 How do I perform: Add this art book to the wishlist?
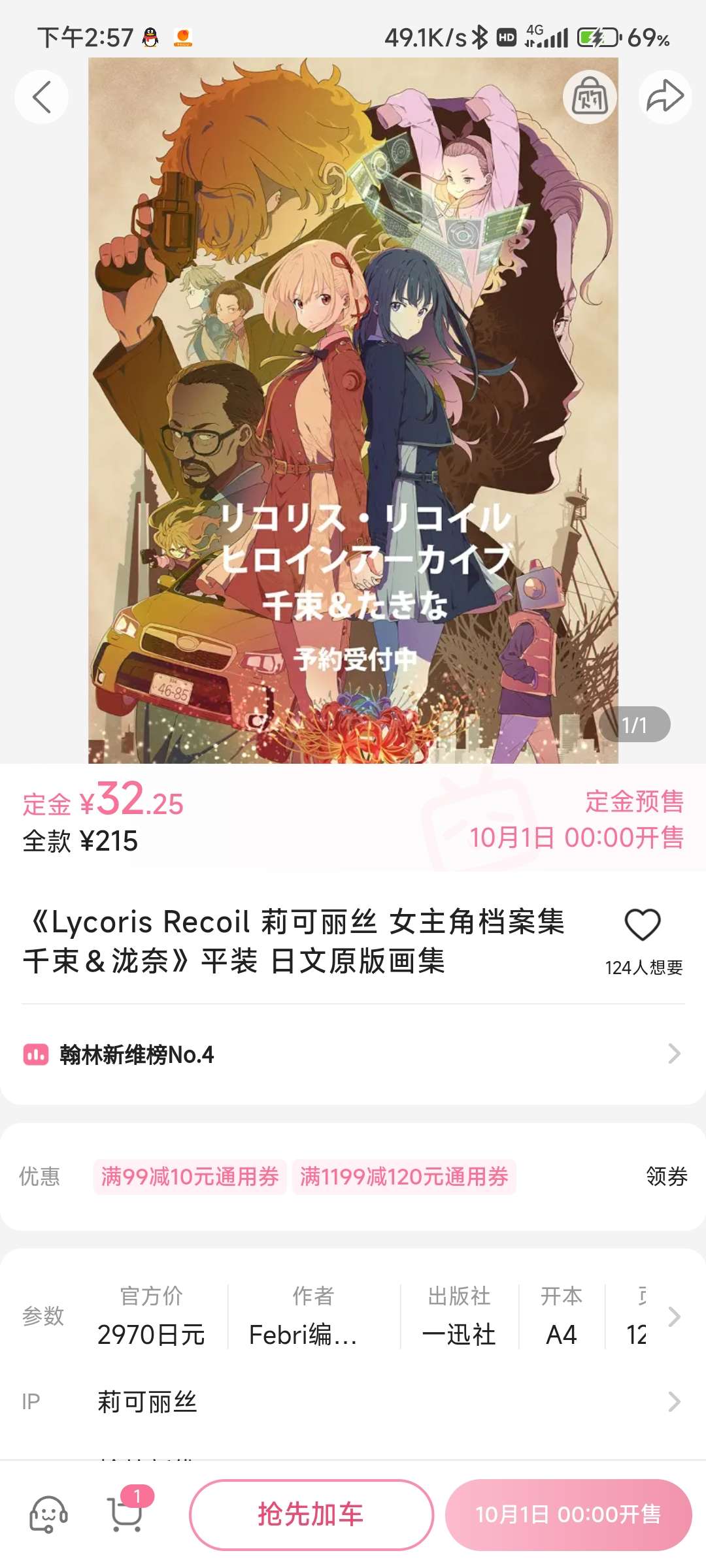643,925
